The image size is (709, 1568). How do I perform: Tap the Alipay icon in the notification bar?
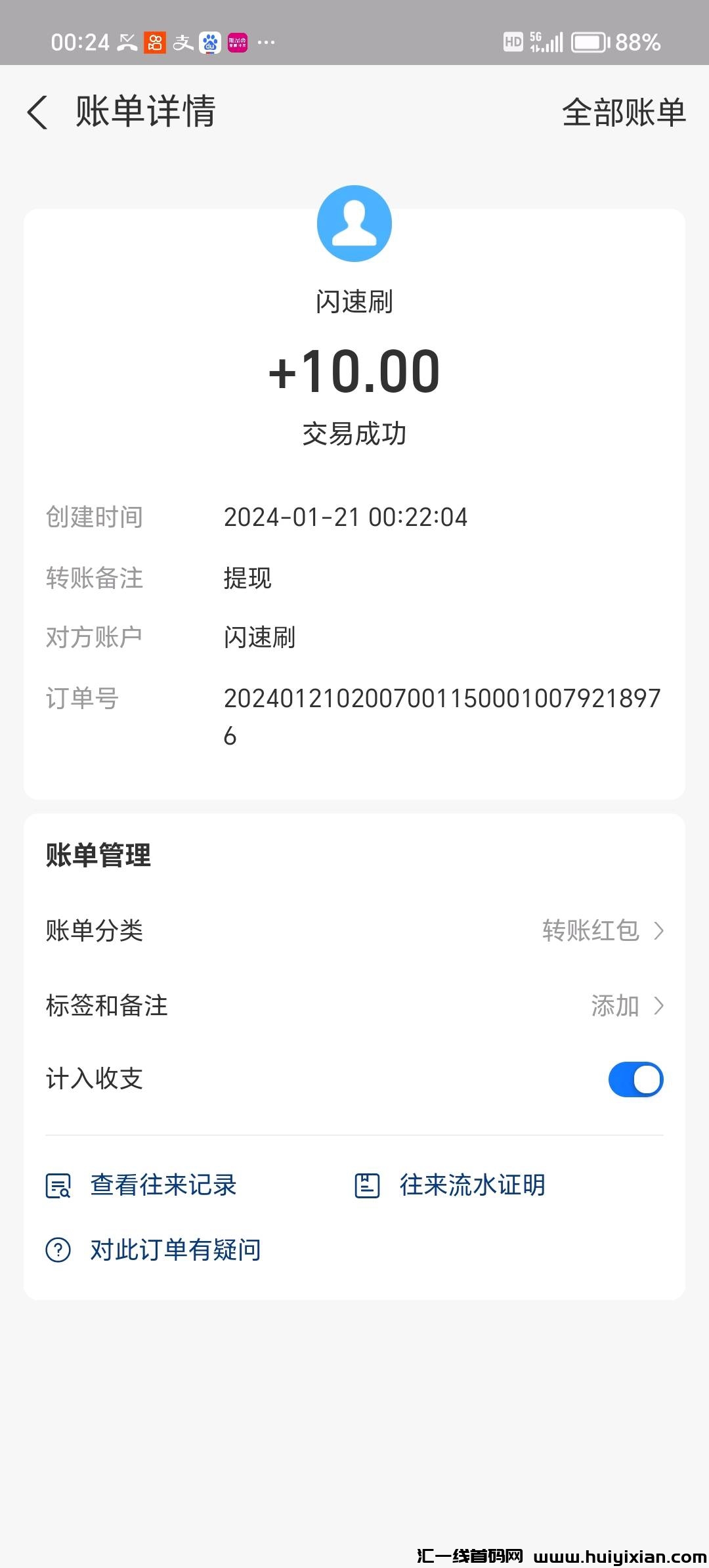pos(183,41)
